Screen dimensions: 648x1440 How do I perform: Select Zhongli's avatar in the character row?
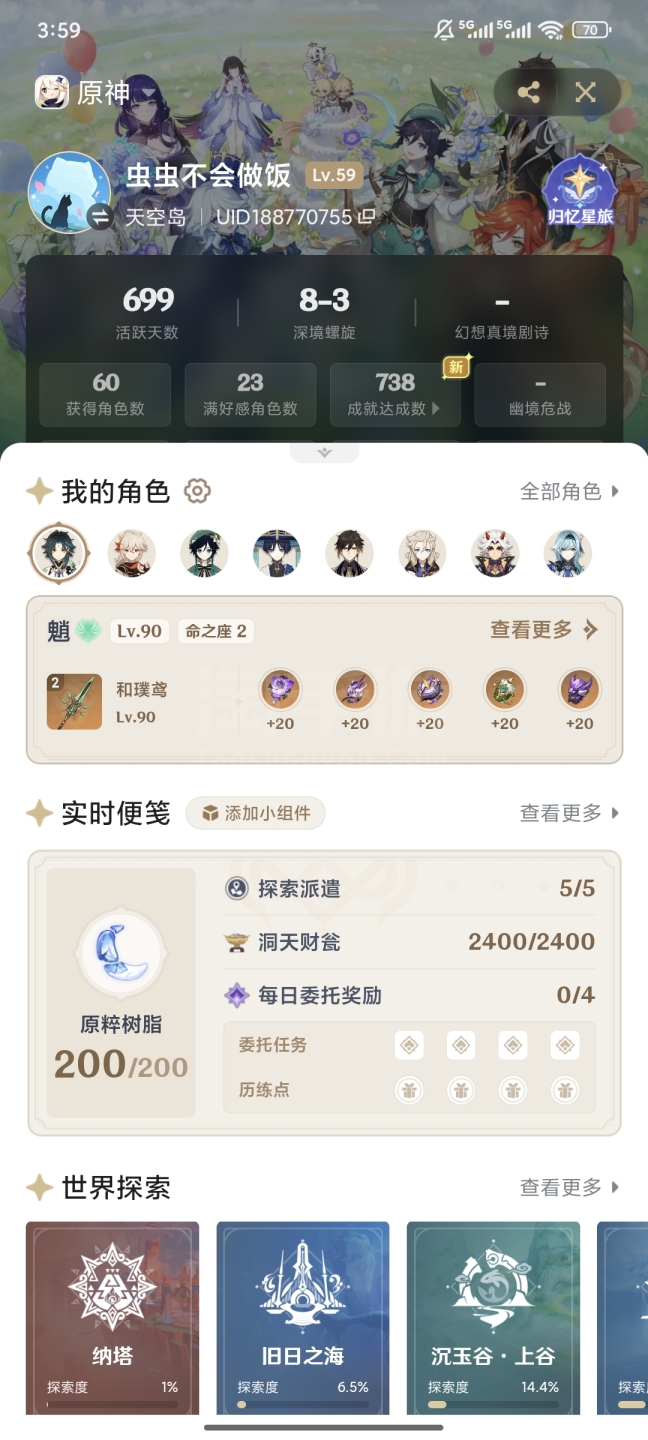pos(350,553)
